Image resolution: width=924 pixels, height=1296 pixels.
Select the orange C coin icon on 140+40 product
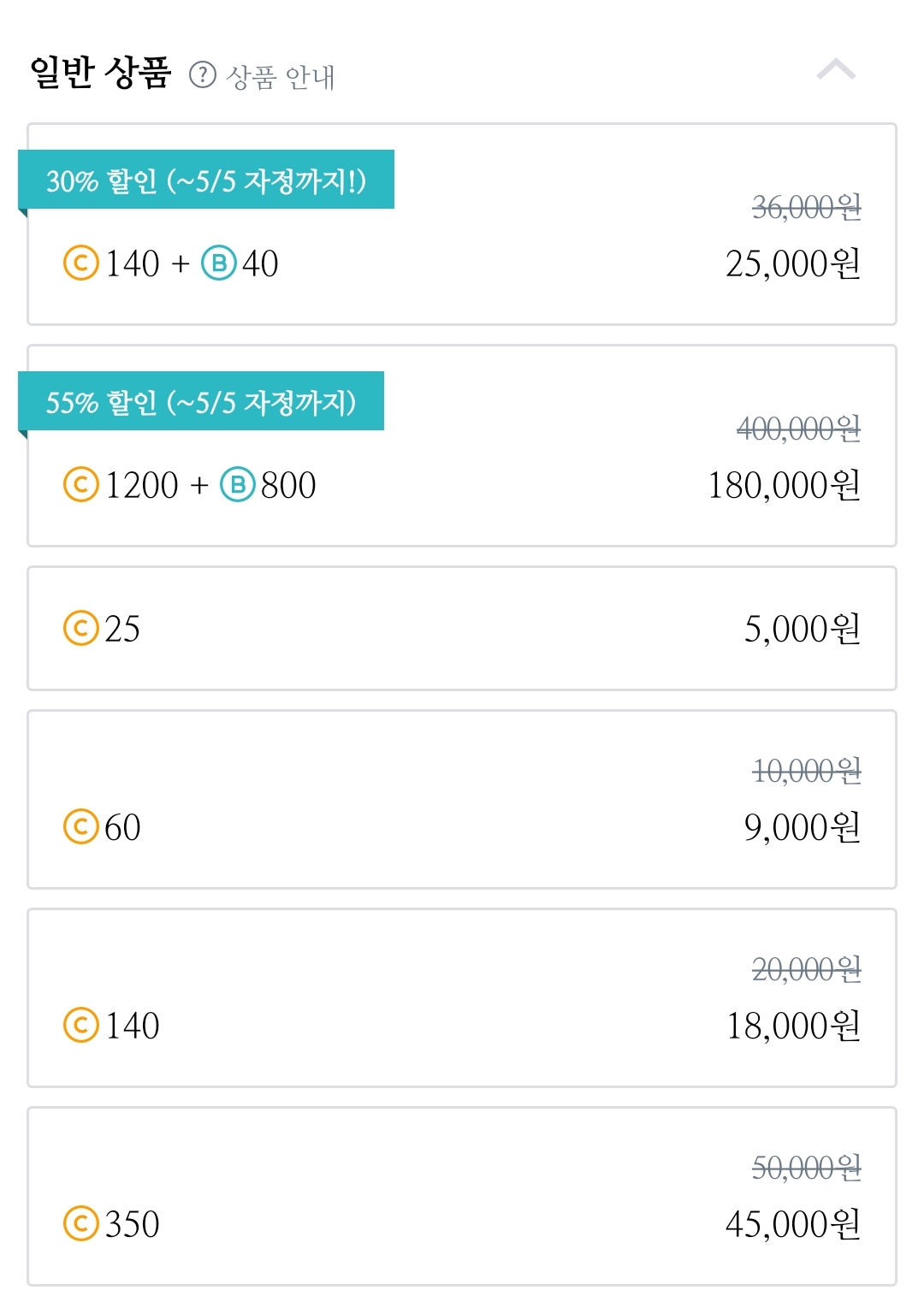(x=81, y=263)
